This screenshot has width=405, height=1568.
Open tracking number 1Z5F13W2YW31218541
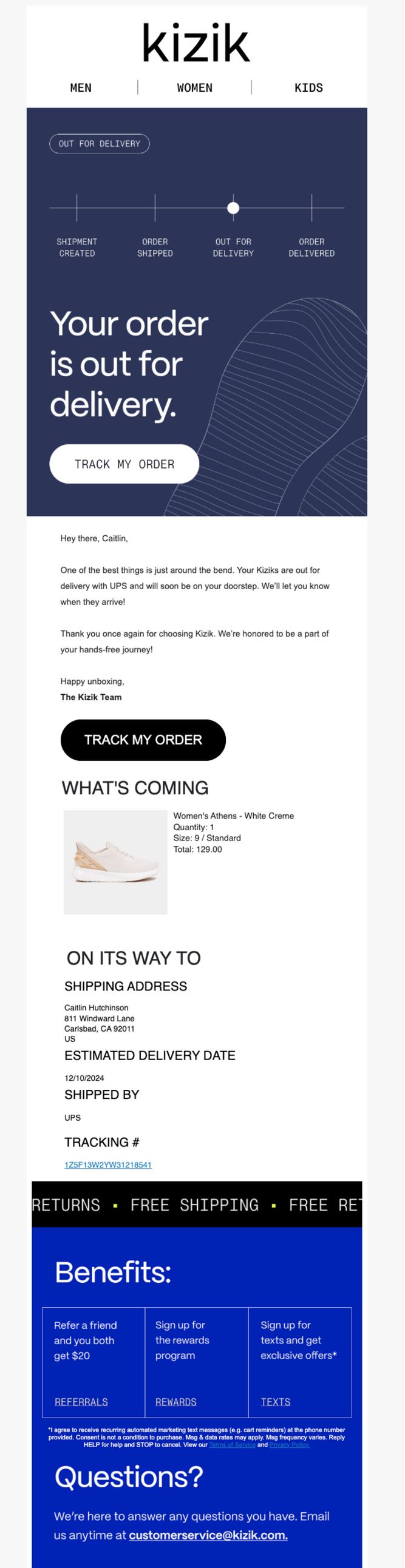tap(108, 1164)
